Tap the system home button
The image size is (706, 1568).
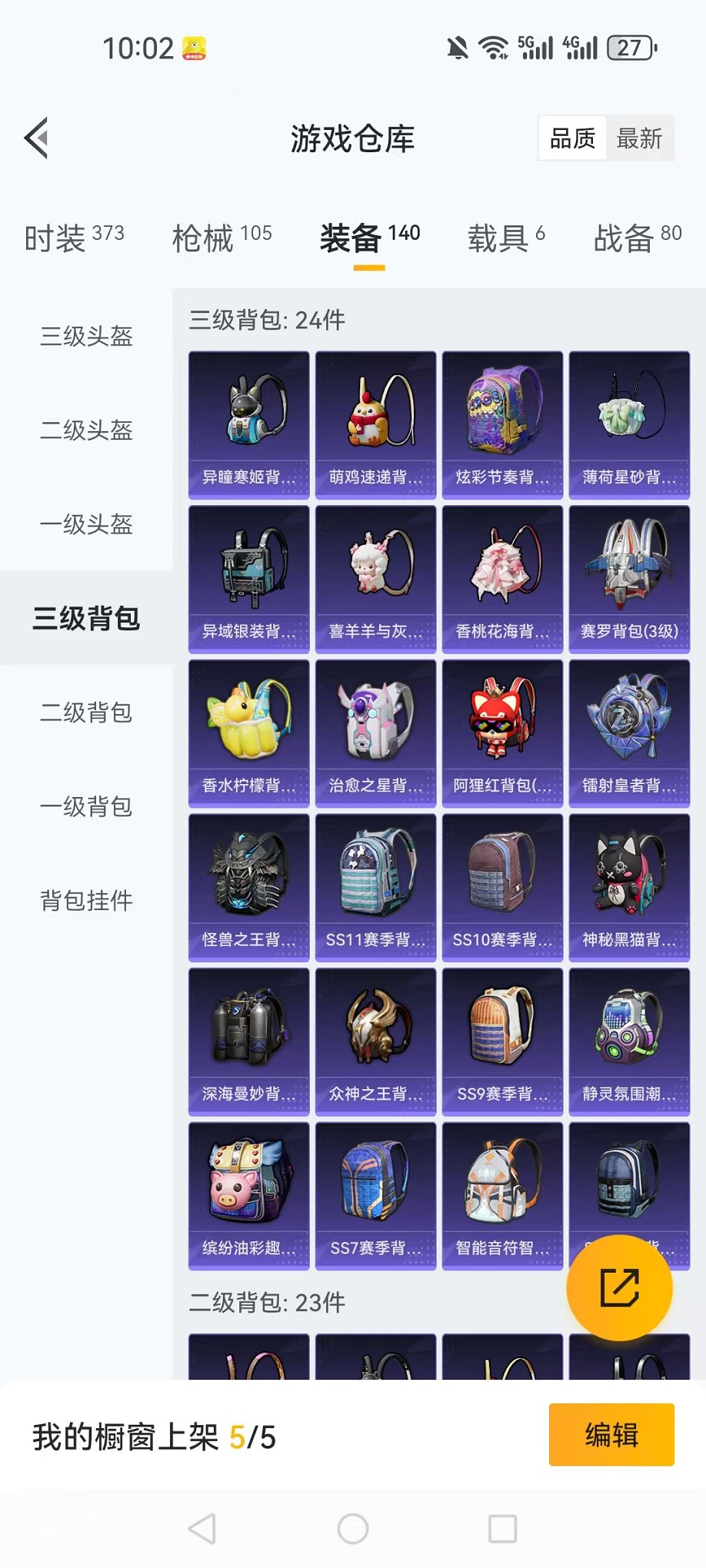tap(353, 1529)
